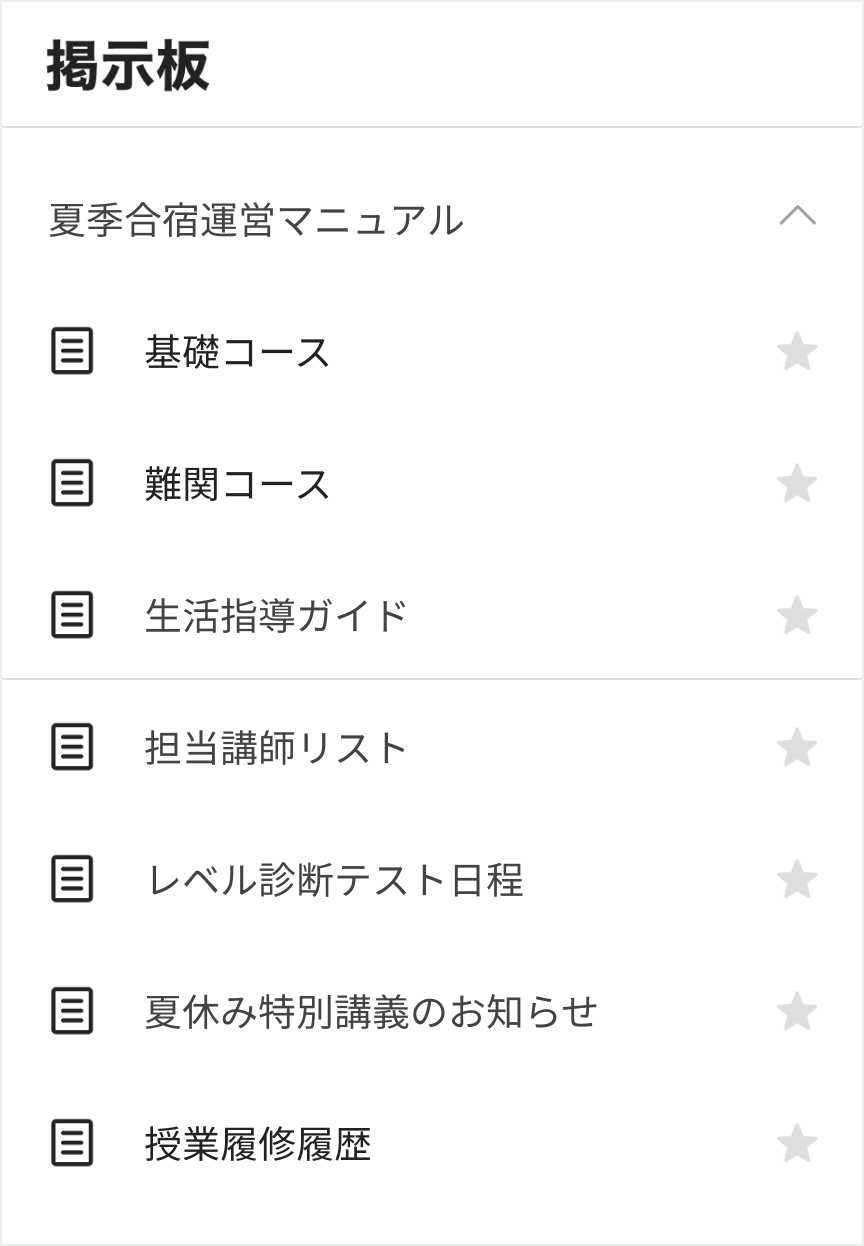Open 生活指導ガイド
This screenshot has height=1246, width=864.
pos(275,616)
